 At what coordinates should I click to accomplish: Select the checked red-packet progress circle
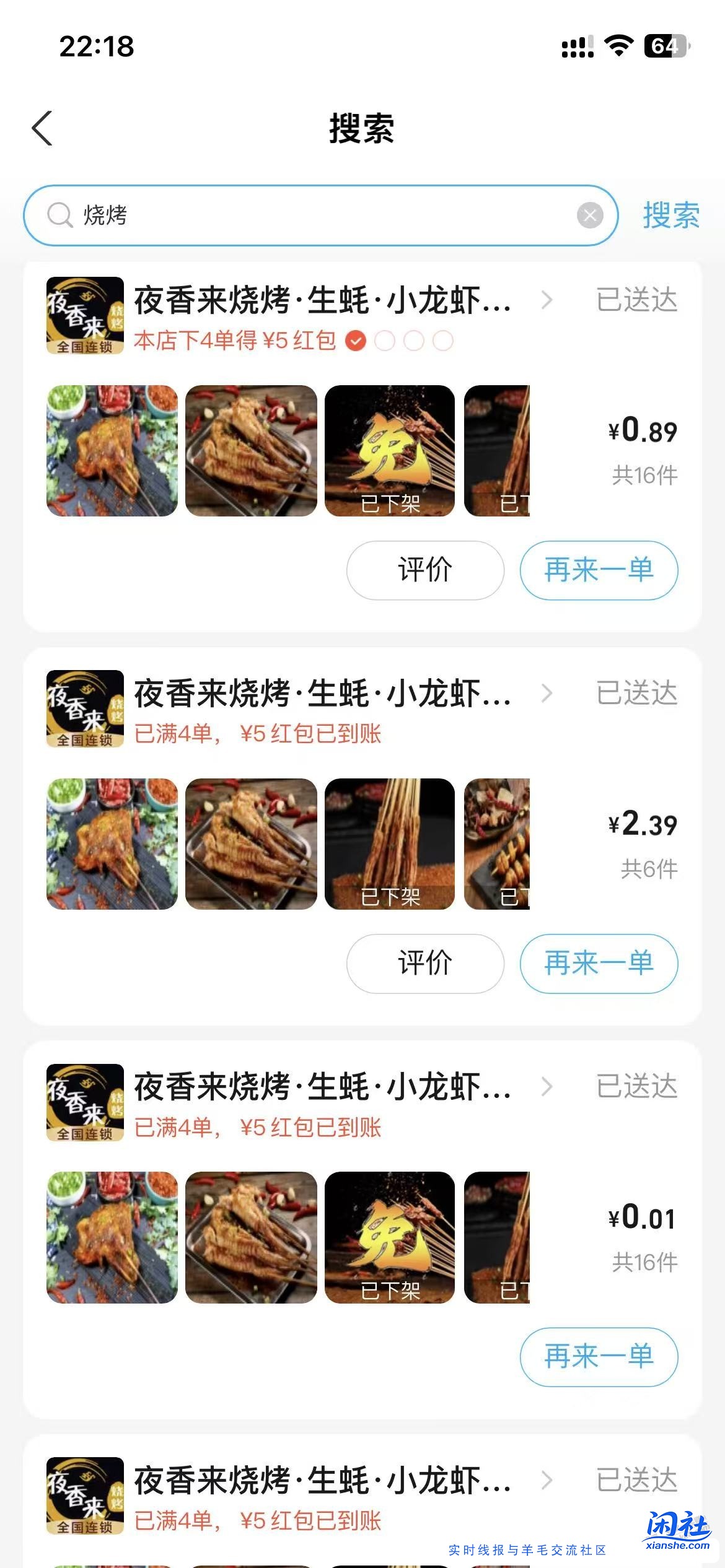click(356, 340)
